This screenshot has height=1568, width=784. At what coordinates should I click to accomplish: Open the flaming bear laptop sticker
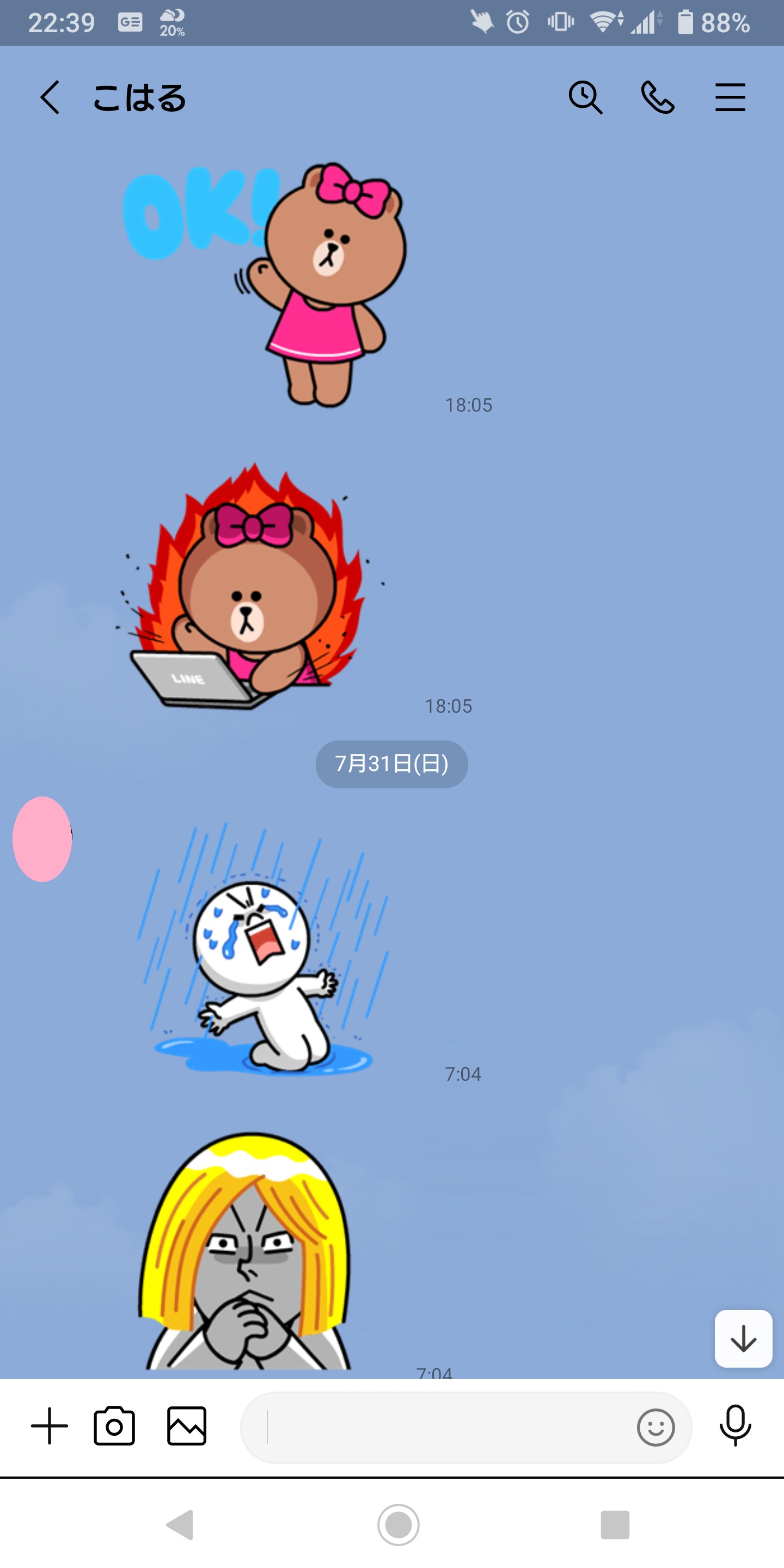(x=249, y=586)
